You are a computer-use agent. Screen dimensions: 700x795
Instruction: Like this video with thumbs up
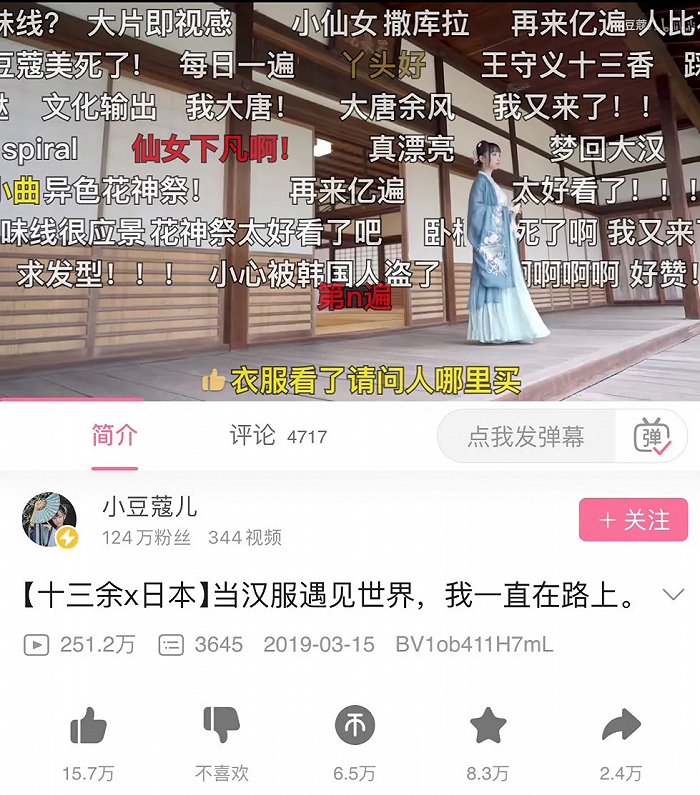pos(88,727)
